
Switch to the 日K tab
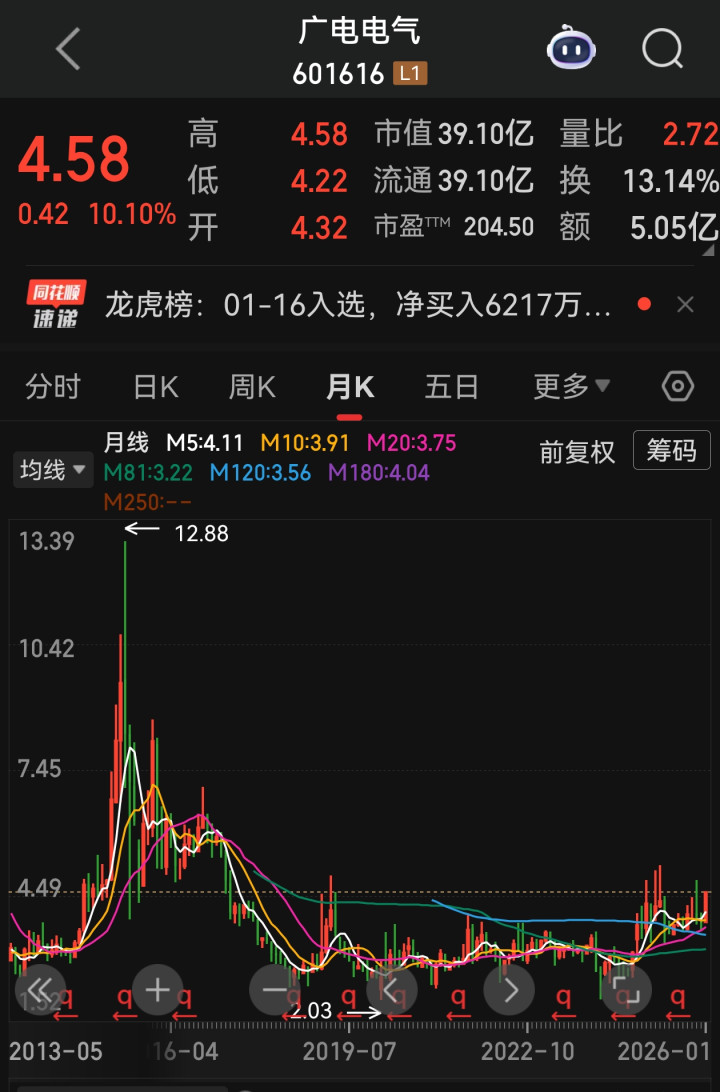pos(155,387)
